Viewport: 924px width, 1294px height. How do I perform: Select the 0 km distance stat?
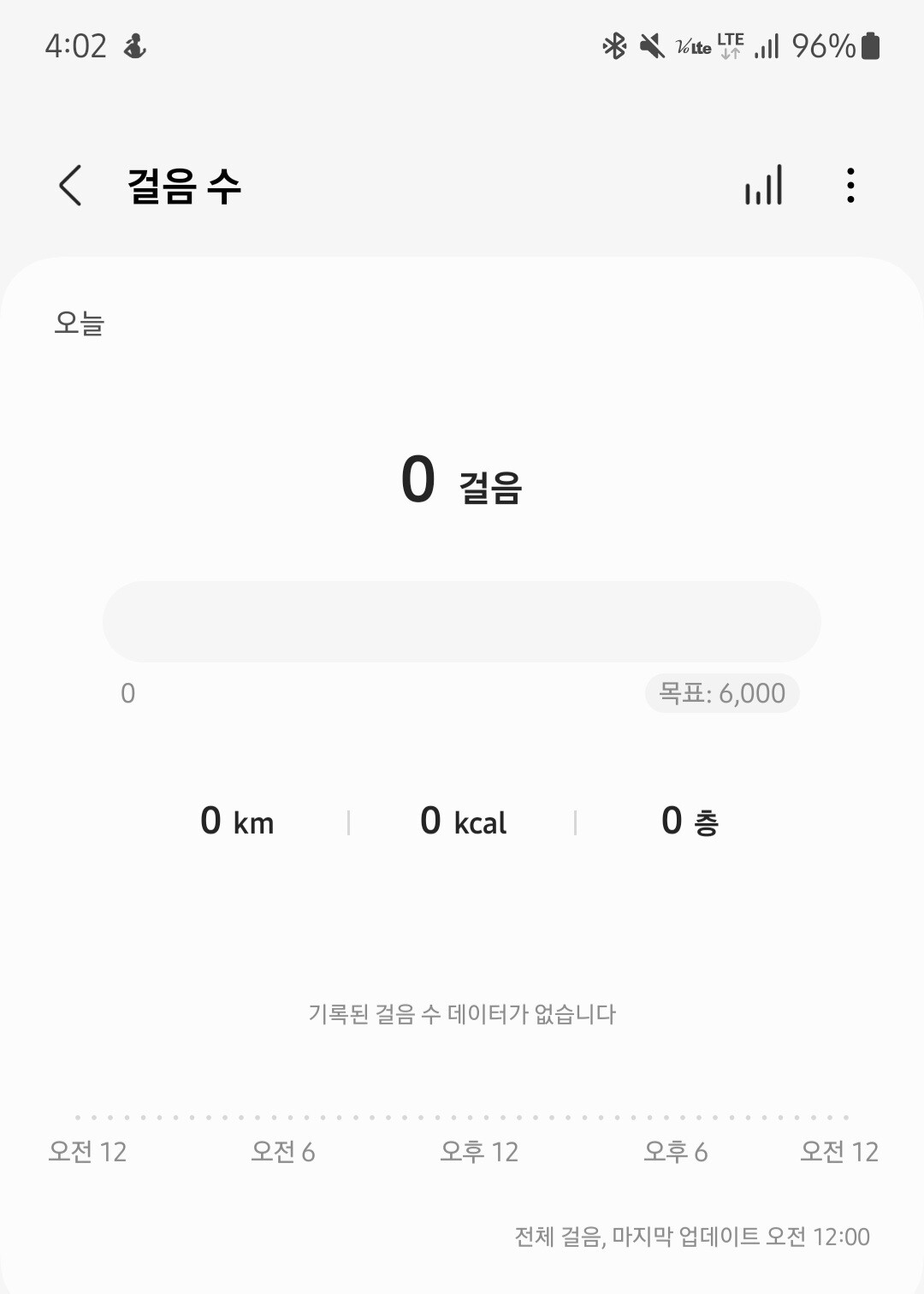(235, 822)
